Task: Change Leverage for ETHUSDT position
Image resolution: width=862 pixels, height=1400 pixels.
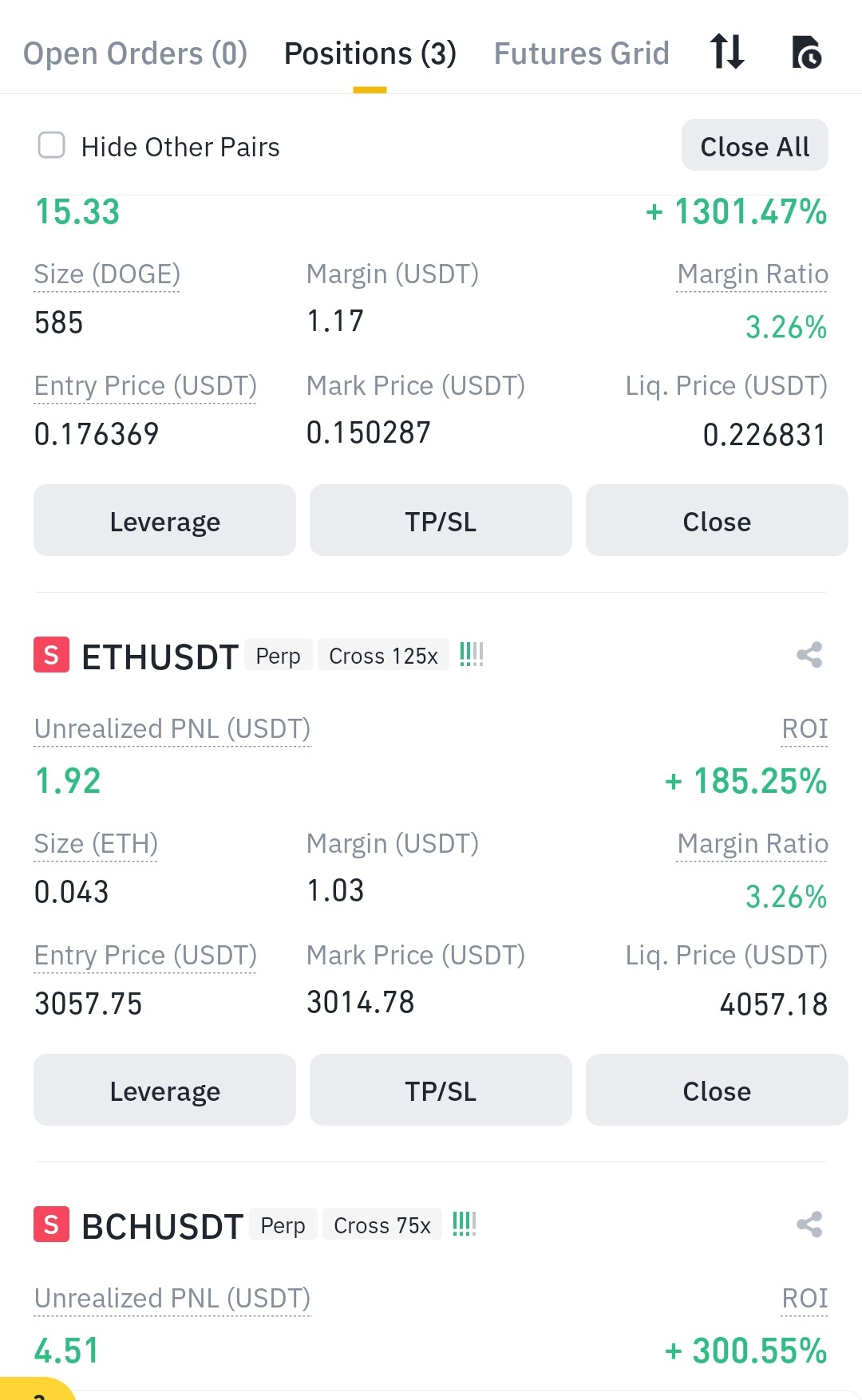Action: click(164, 1090)
